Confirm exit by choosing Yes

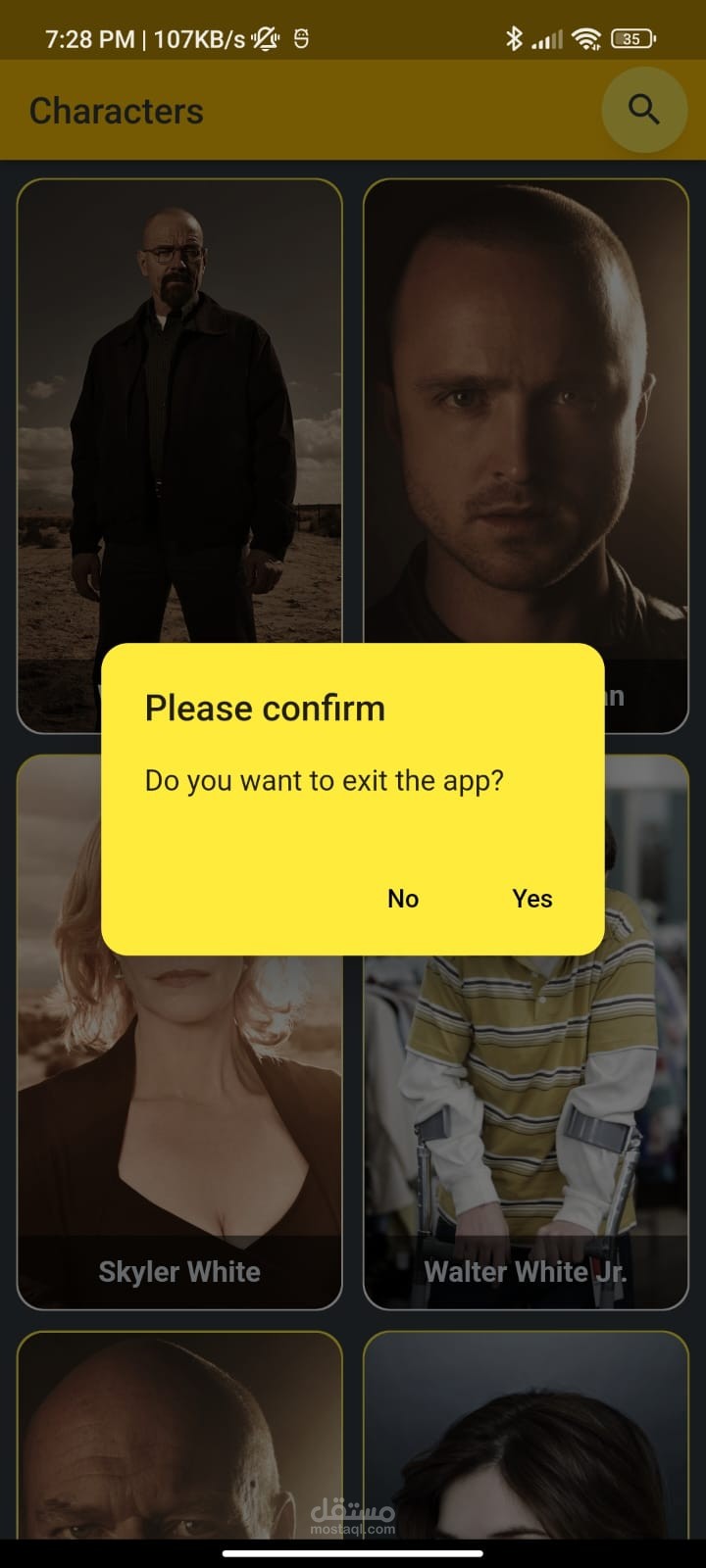(532, 899)
